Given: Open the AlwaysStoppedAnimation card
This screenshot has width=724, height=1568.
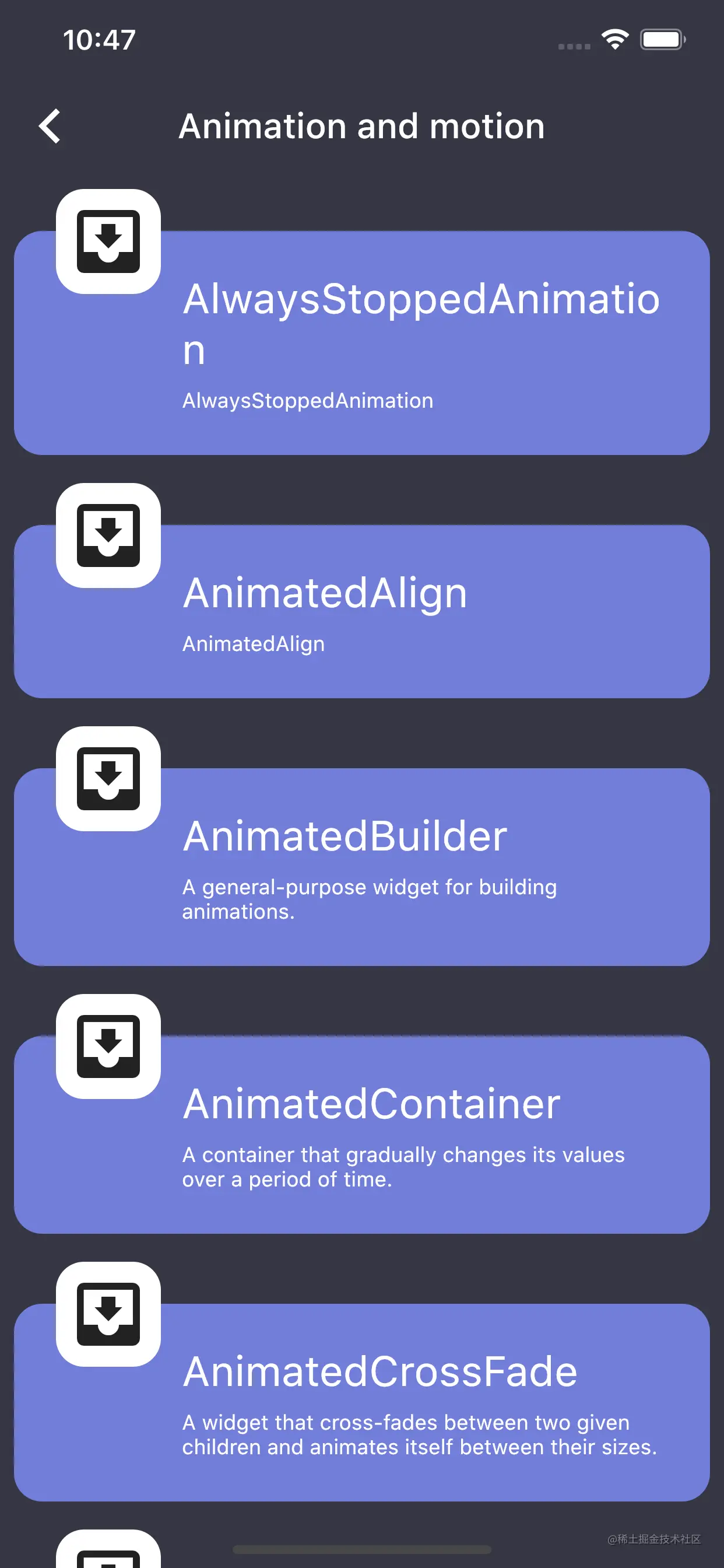Looking at the screenshot, I should [361, 342].
